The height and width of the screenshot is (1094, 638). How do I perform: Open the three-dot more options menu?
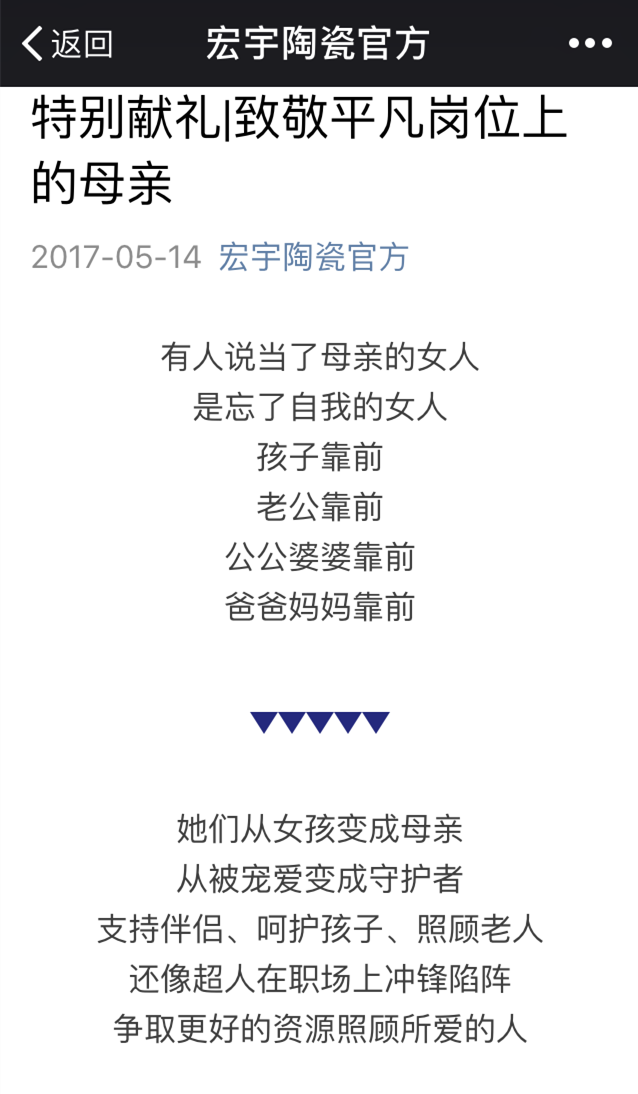point(590,43)
